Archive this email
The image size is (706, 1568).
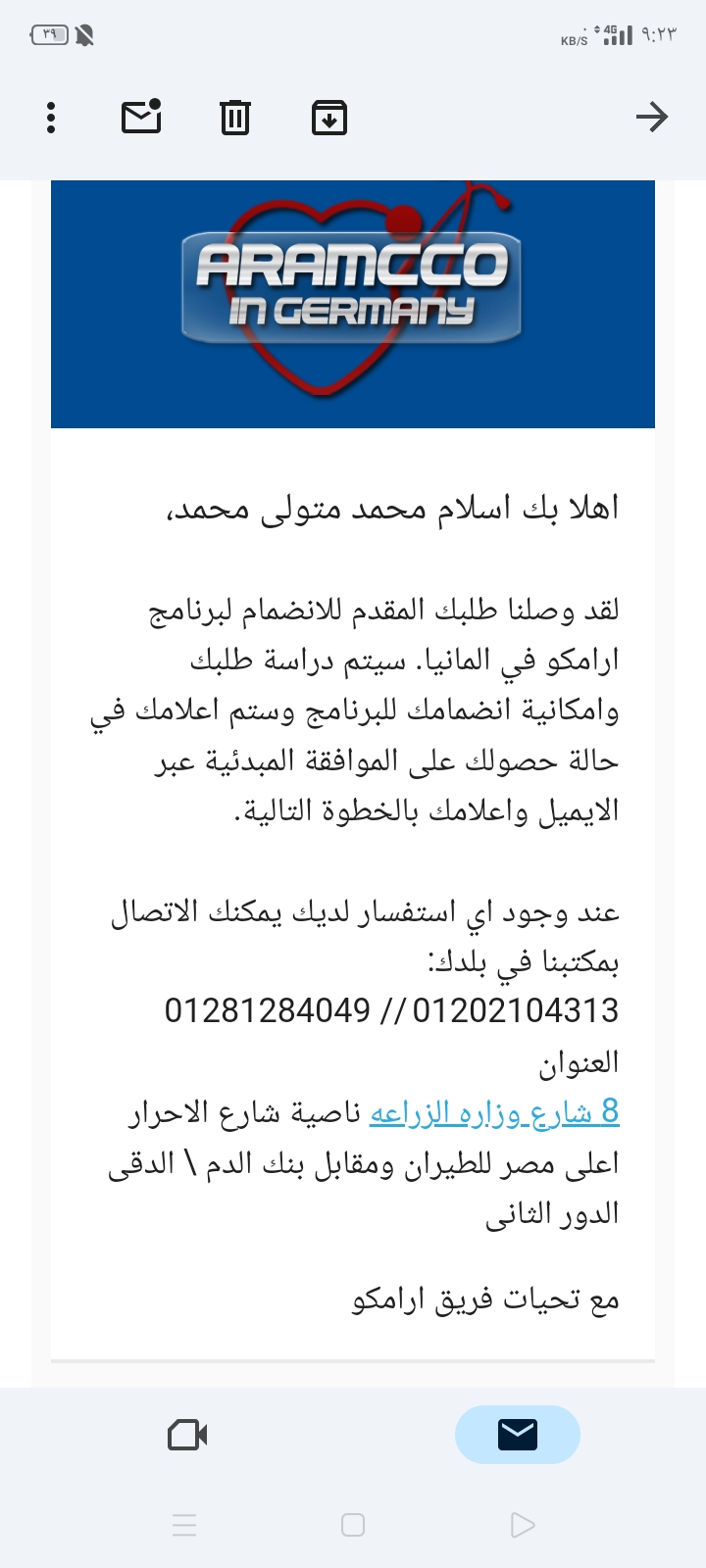(x=329, y=118)
